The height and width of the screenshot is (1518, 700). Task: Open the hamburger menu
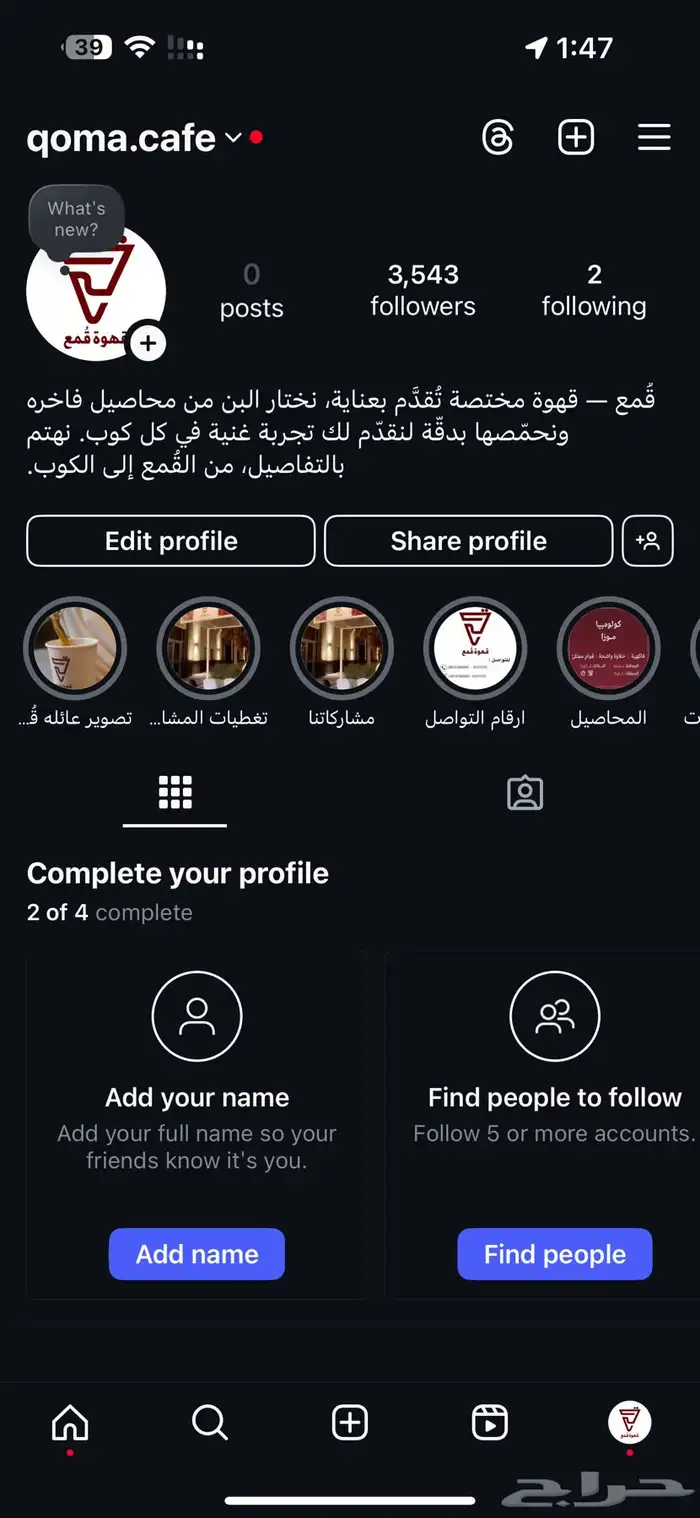tap(654, 137)
